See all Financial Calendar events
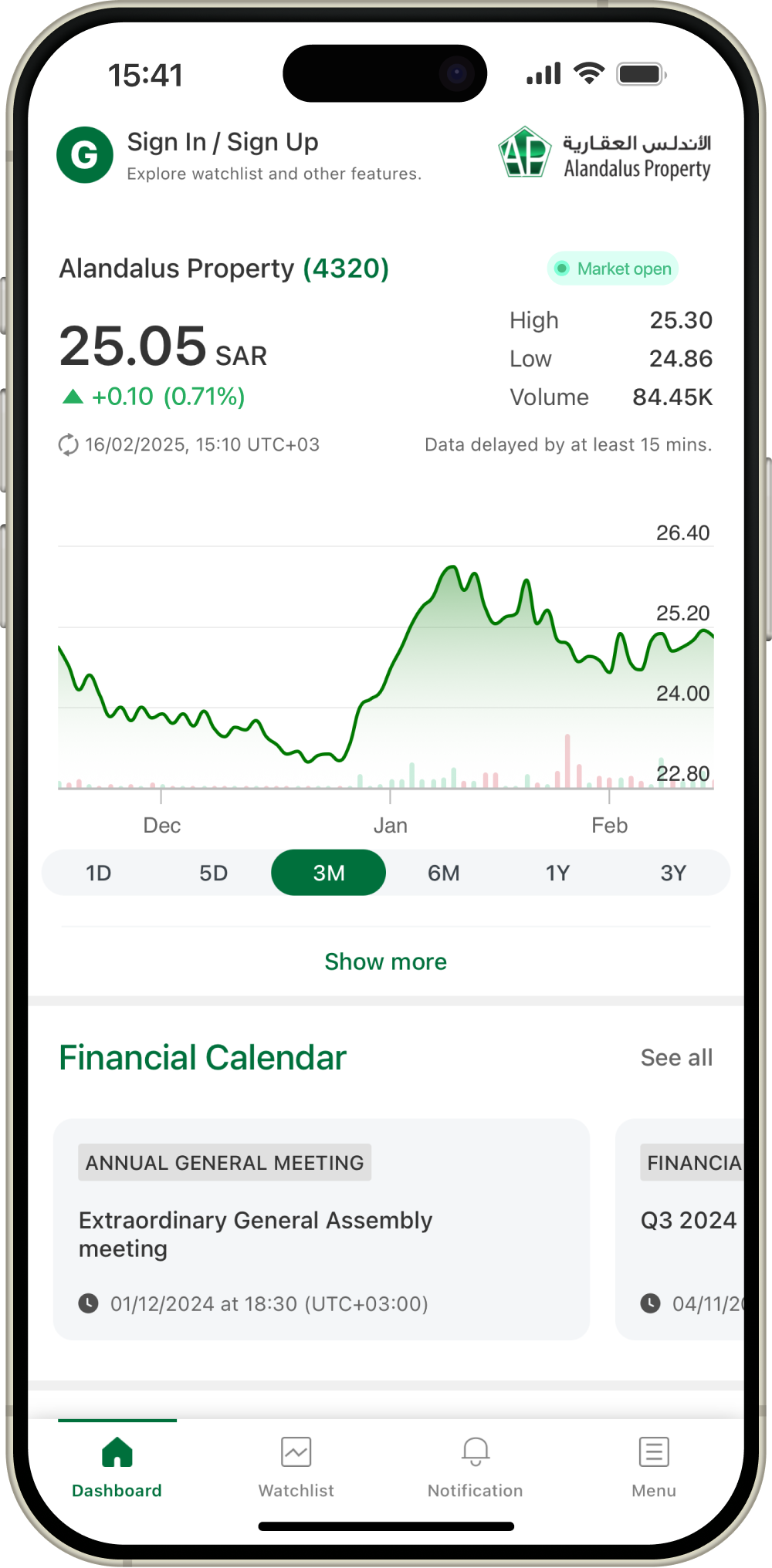Image resolution: width=772 pixels, height=1568 pixels. (676, 1057)
